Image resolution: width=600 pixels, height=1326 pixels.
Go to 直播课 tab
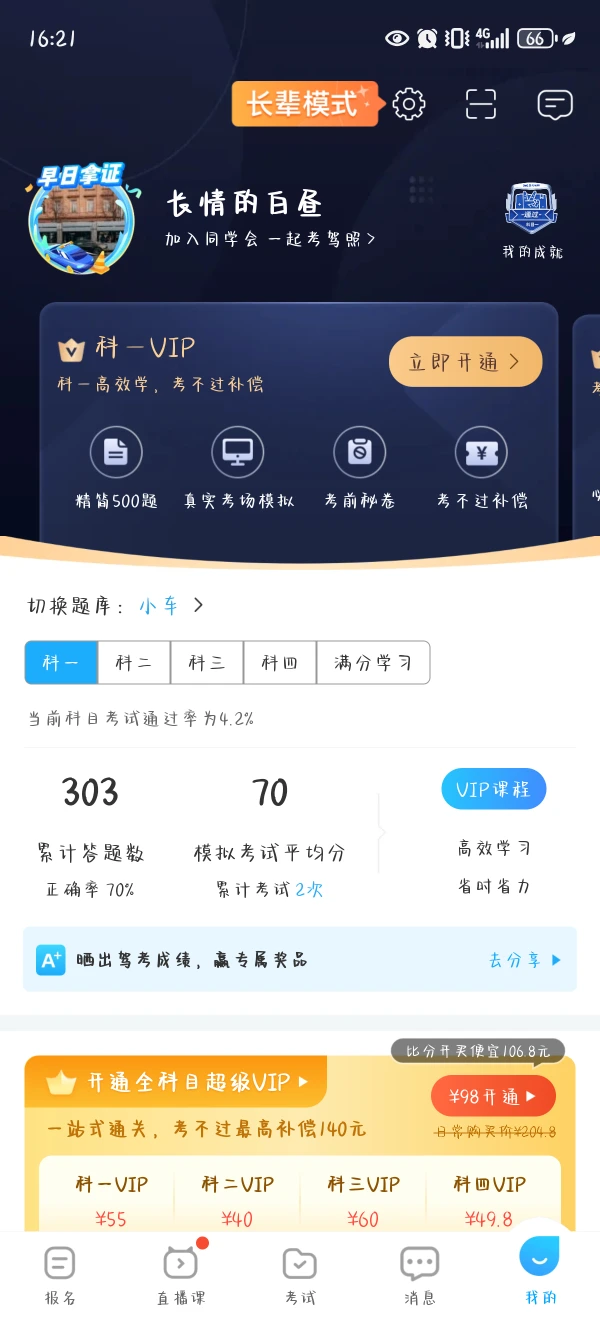pyautogui.click(x=180, y=1275)
